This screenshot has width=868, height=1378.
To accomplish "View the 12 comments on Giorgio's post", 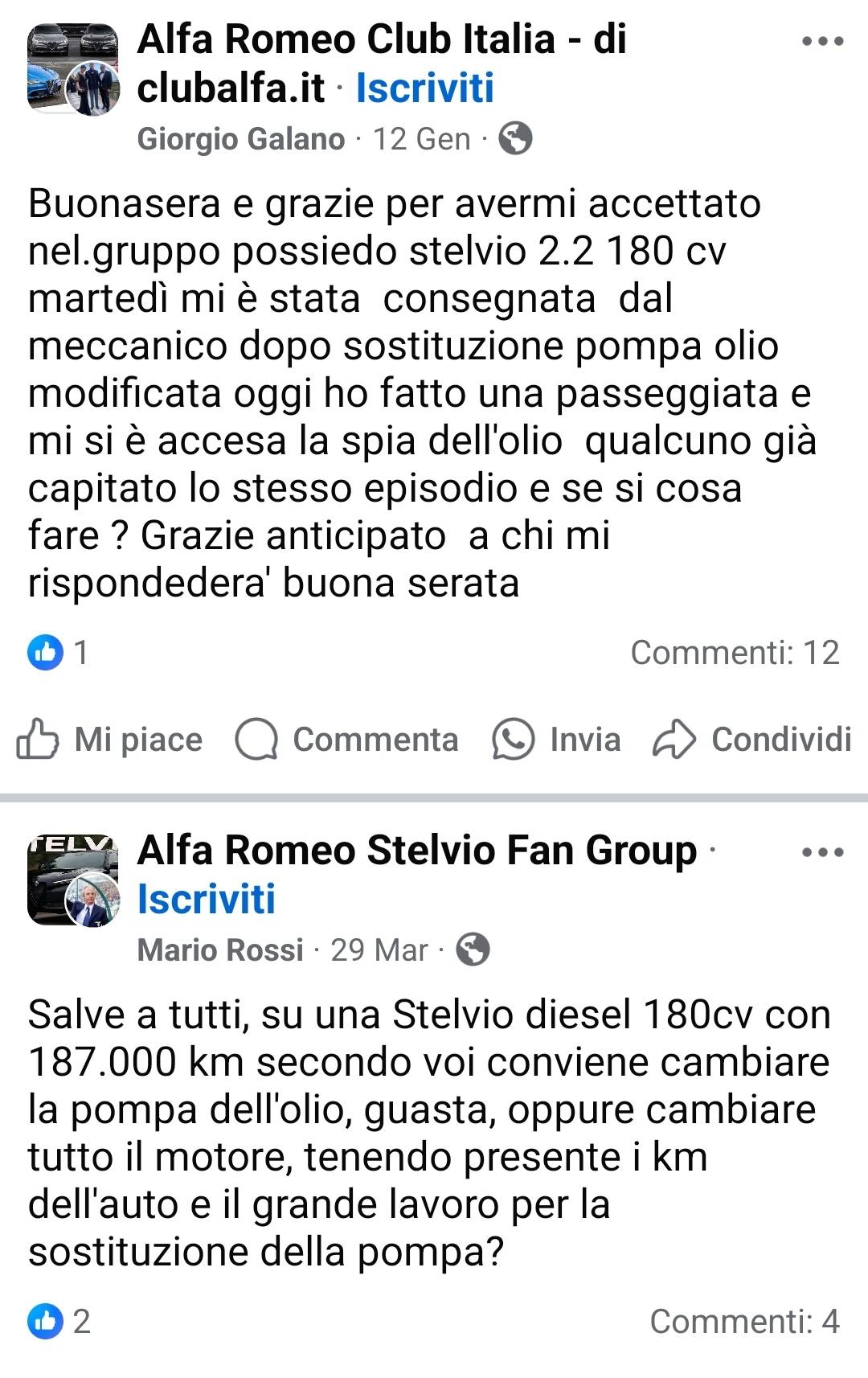I will (735, 652).
